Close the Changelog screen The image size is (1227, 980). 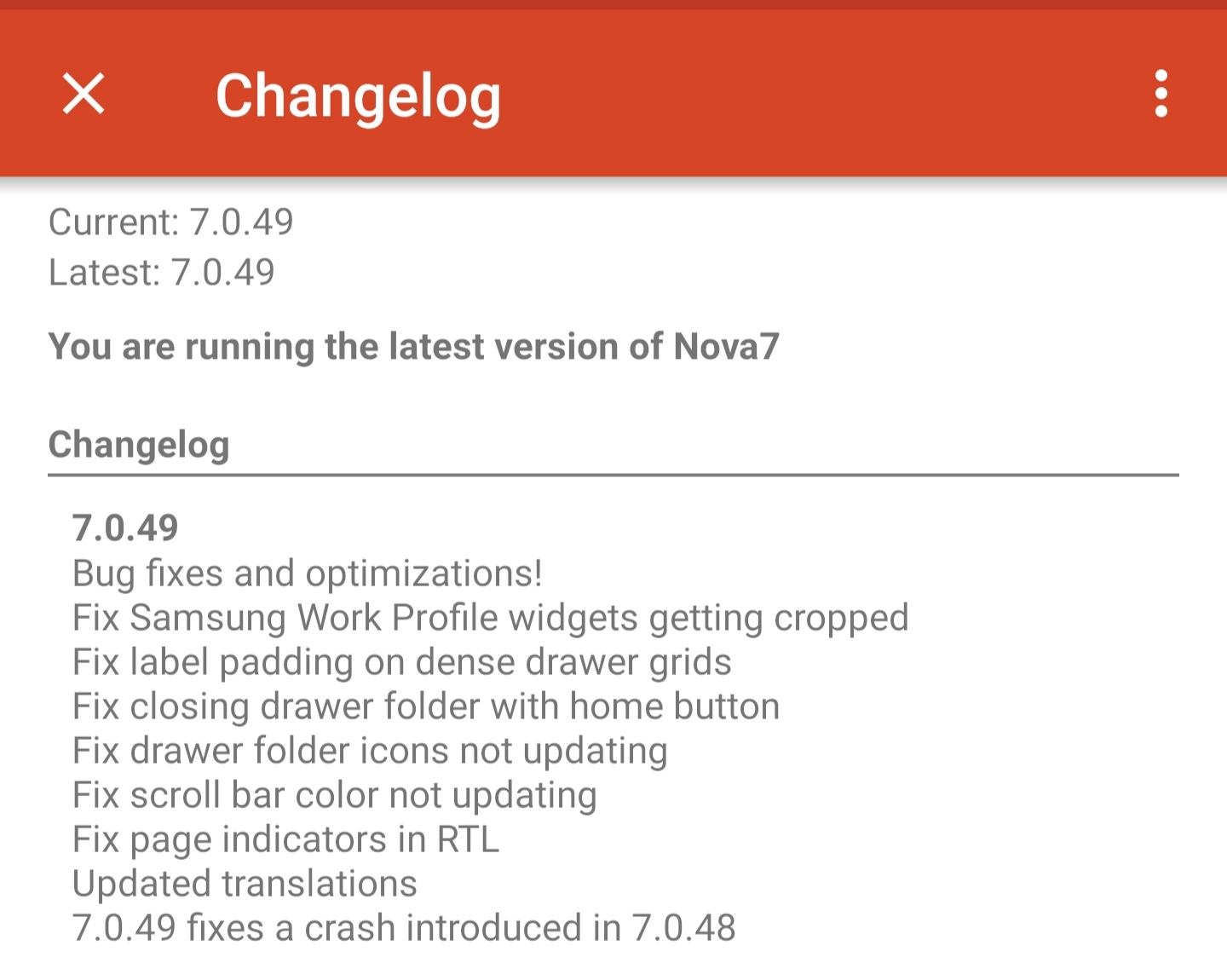84,94
